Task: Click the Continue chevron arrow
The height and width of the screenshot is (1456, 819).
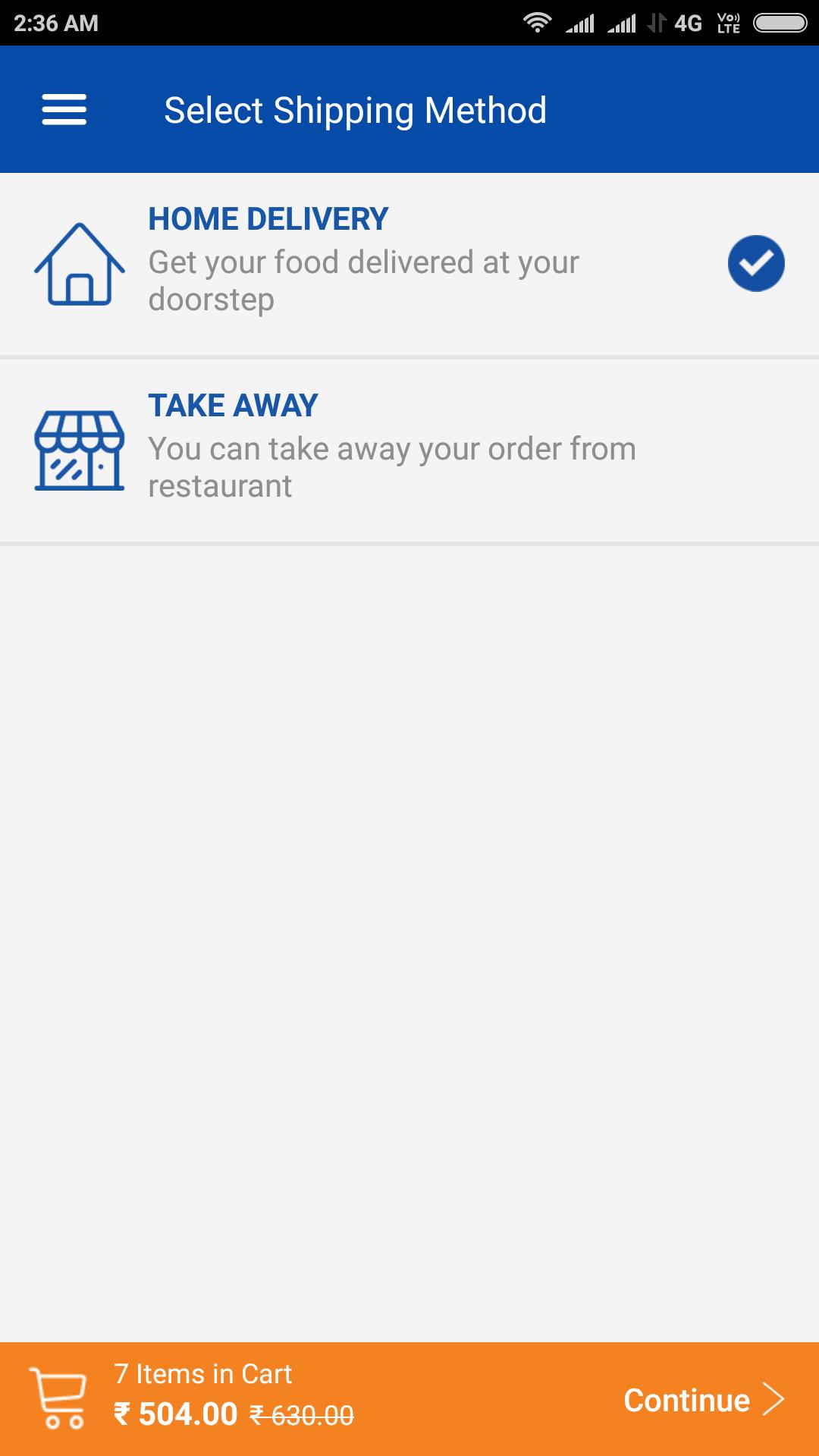Action: [775, 1401]
